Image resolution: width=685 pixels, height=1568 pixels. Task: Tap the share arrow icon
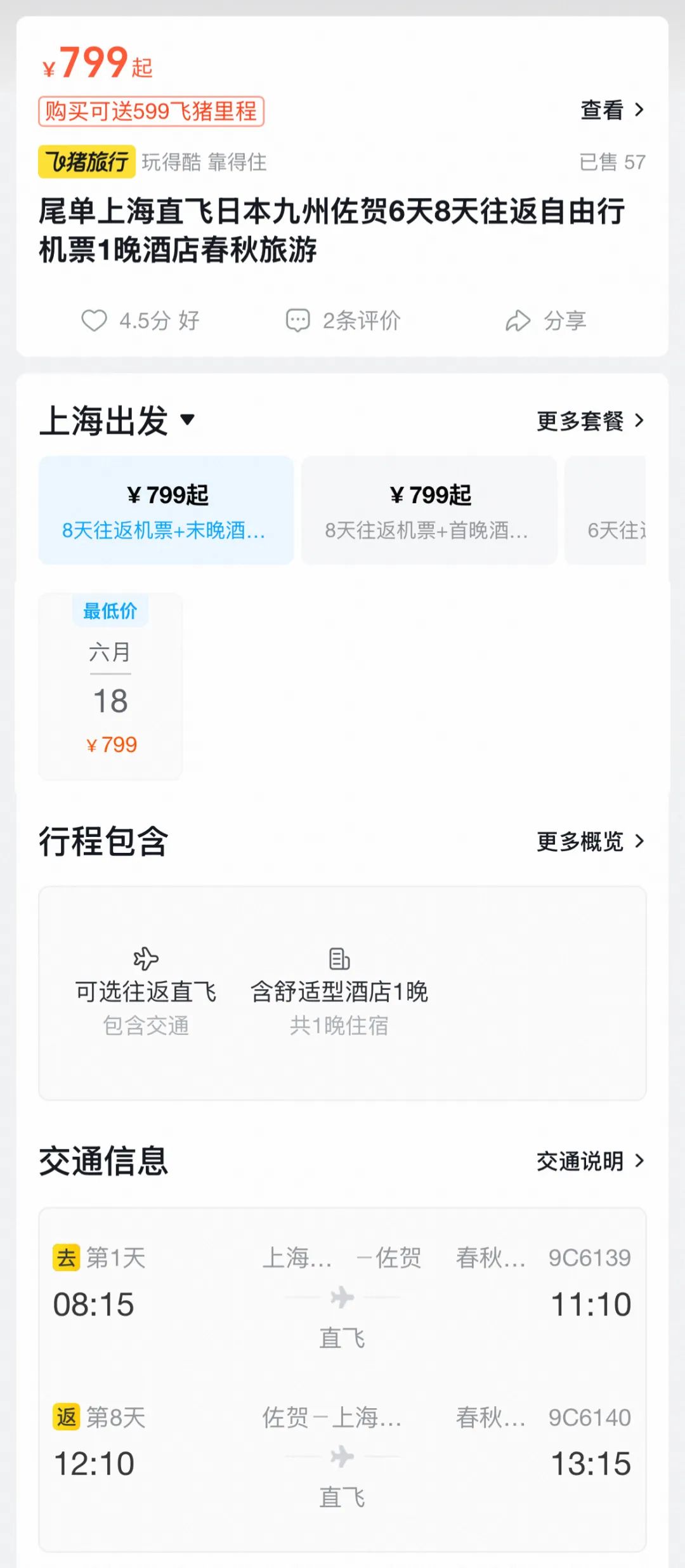tap(519, 320)
